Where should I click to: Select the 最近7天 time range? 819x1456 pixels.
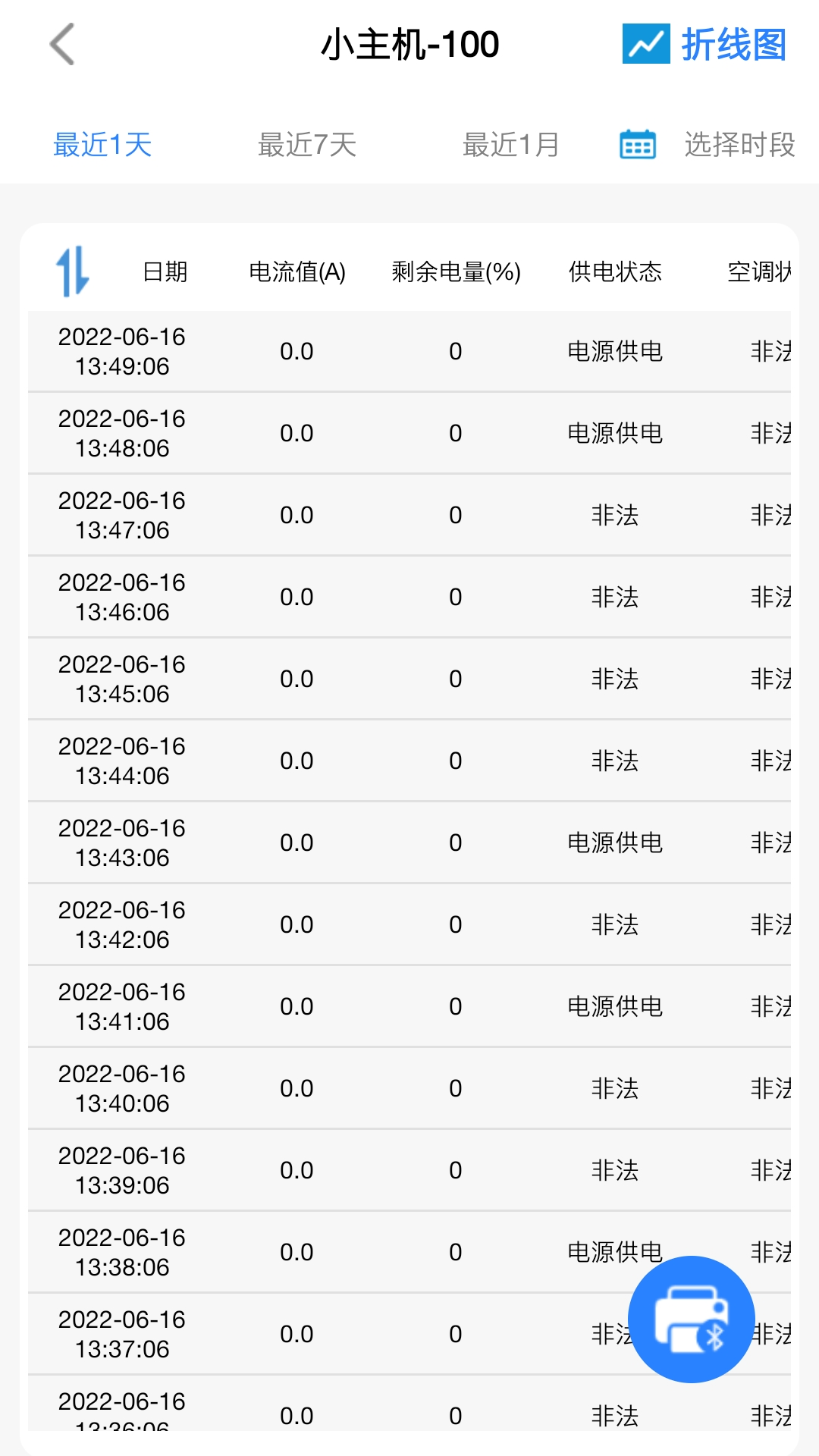pyautogui.click(x=307, y=144)
